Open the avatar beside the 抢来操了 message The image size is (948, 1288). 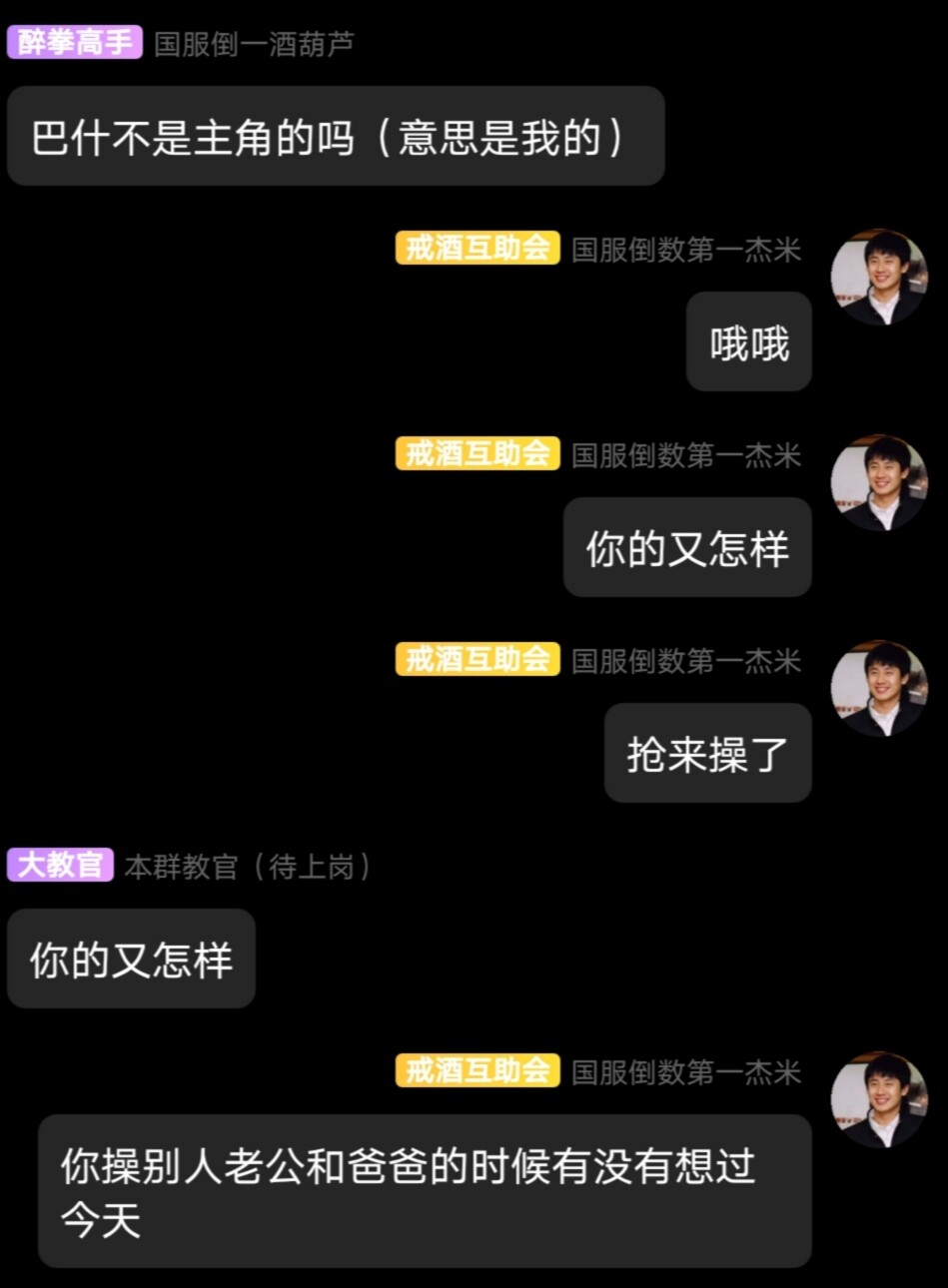[879, 689]
